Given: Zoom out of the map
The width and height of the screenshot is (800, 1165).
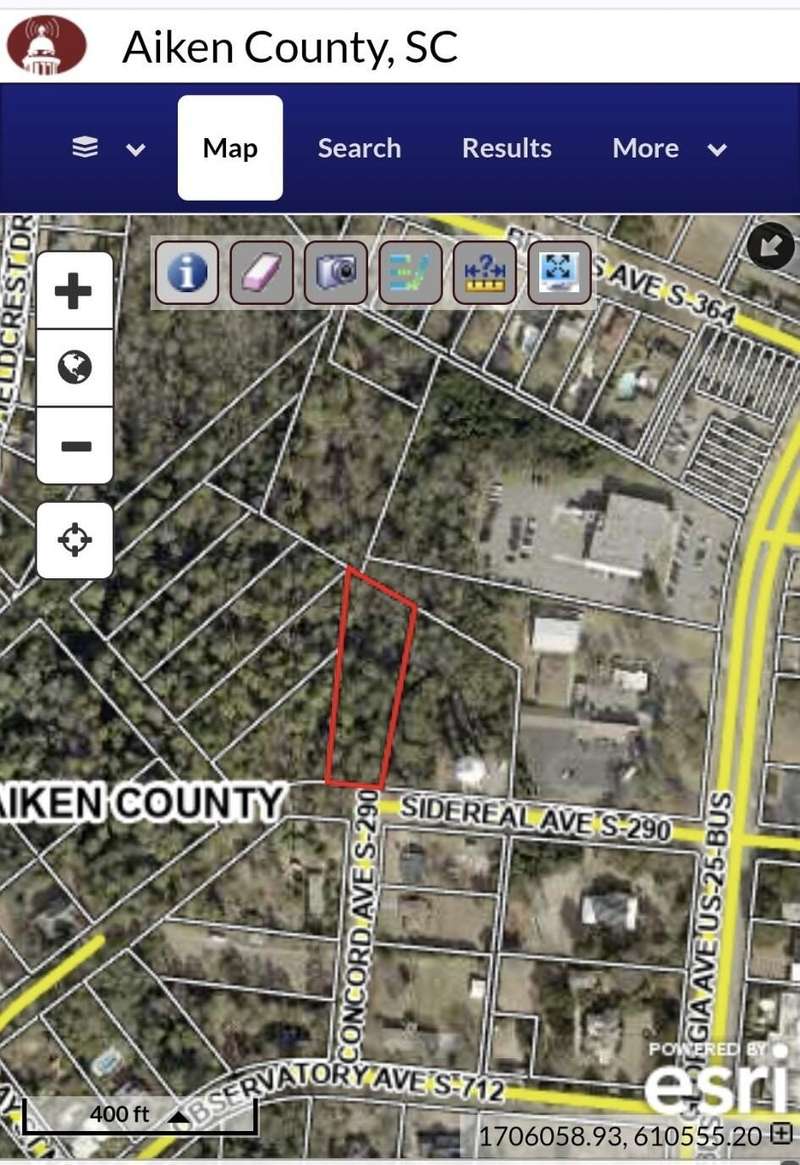Looking at the screenshot, I should 74,445.
